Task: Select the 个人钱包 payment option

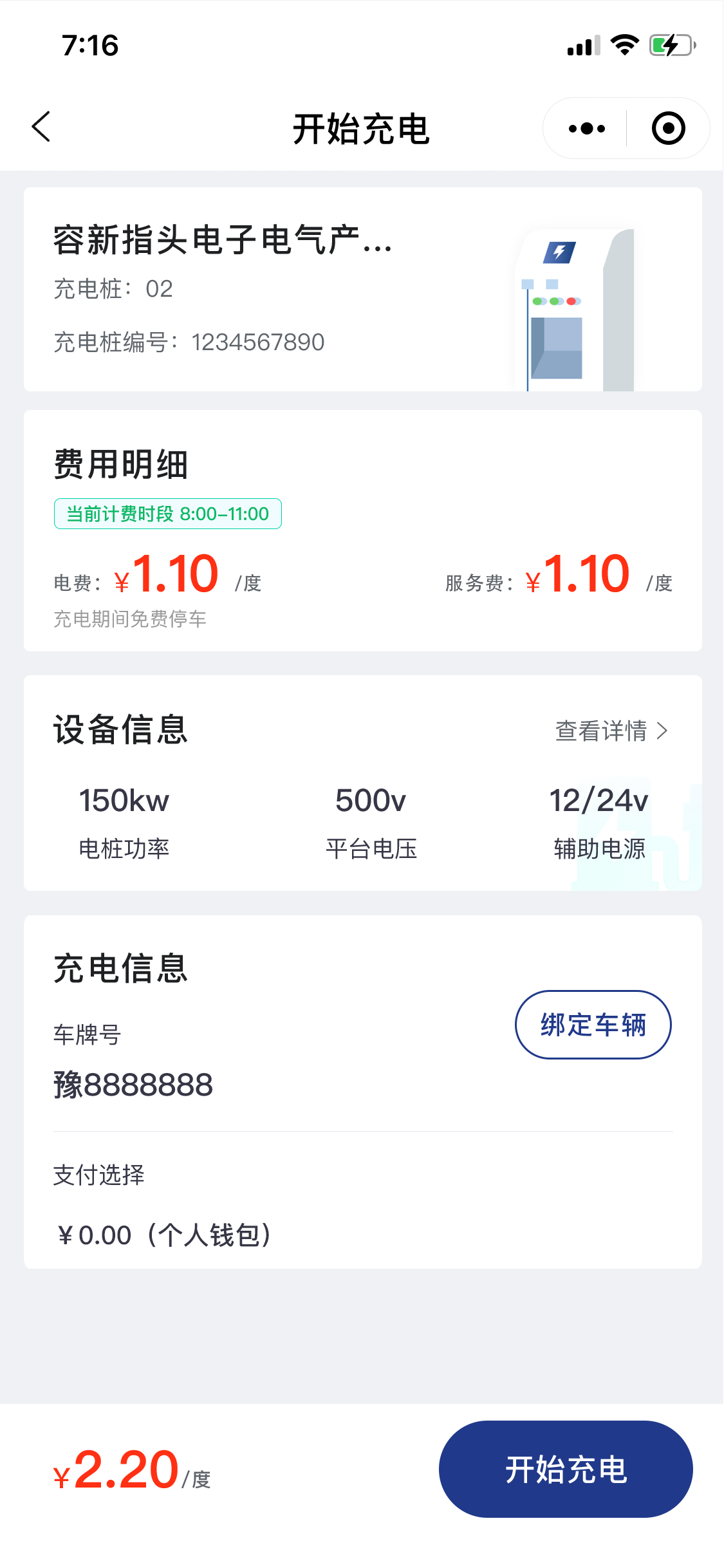Action: pyautogui.click(x=165, y=1235)
